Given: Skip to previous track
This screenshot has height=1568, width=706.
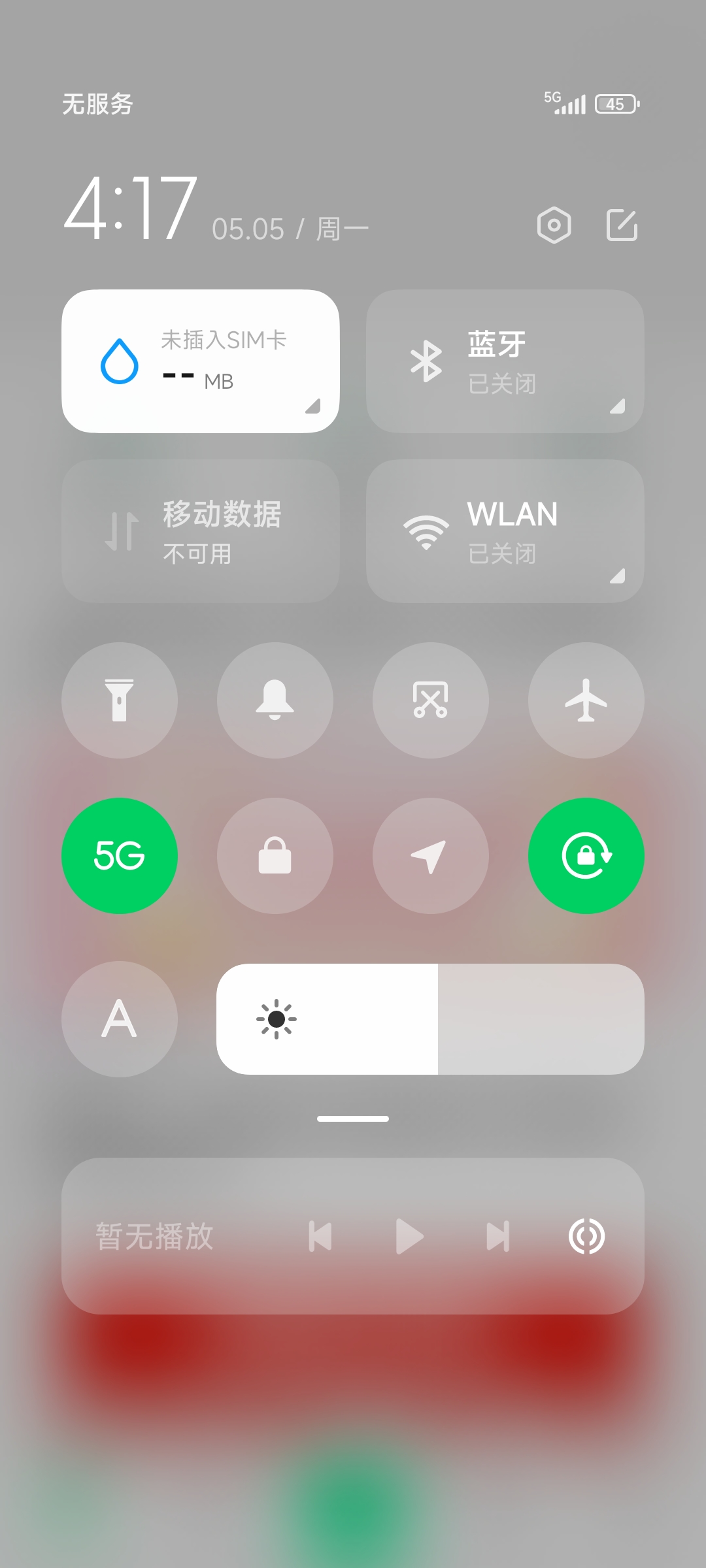Looking at the screenshot, I should 320,1236.
